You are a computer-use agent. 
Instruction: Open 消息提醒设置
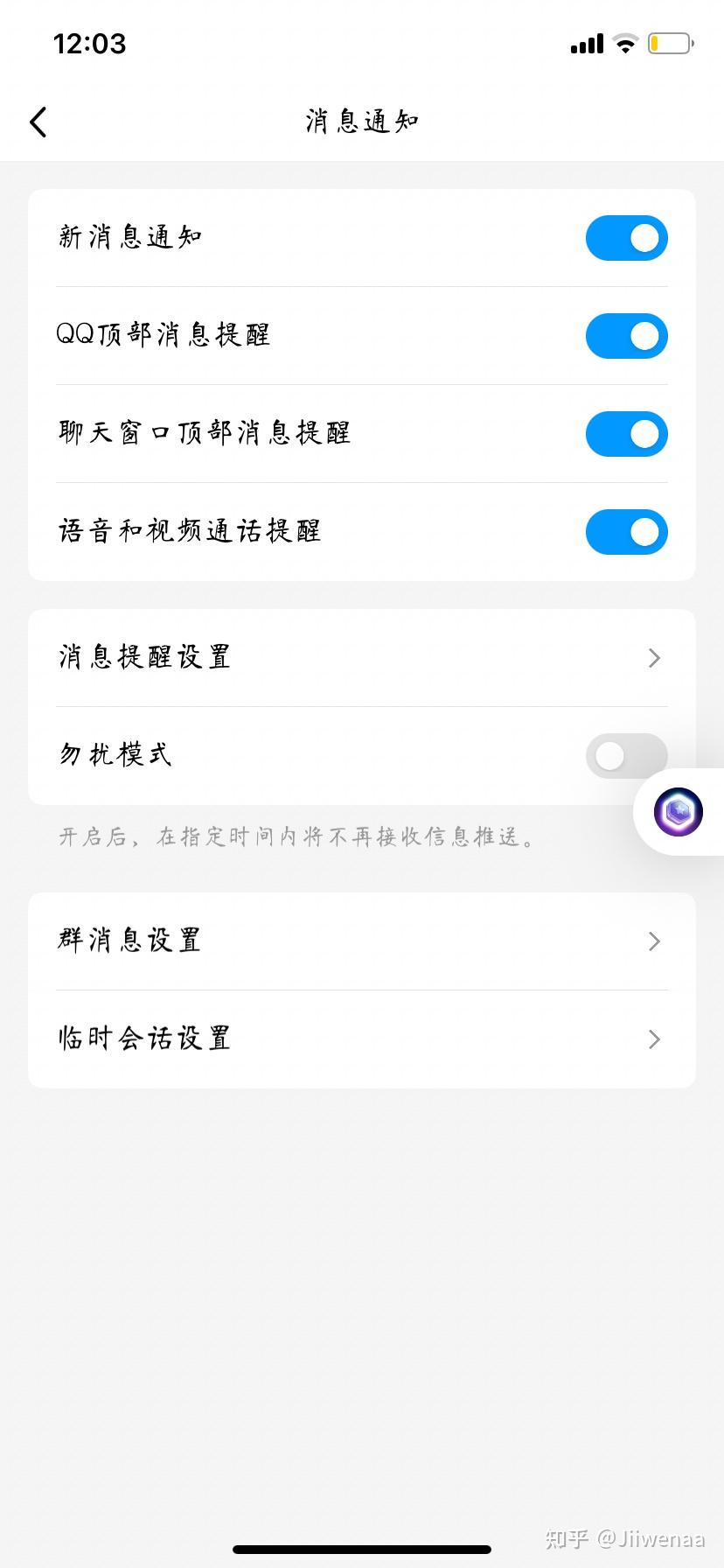coord(362,658)
